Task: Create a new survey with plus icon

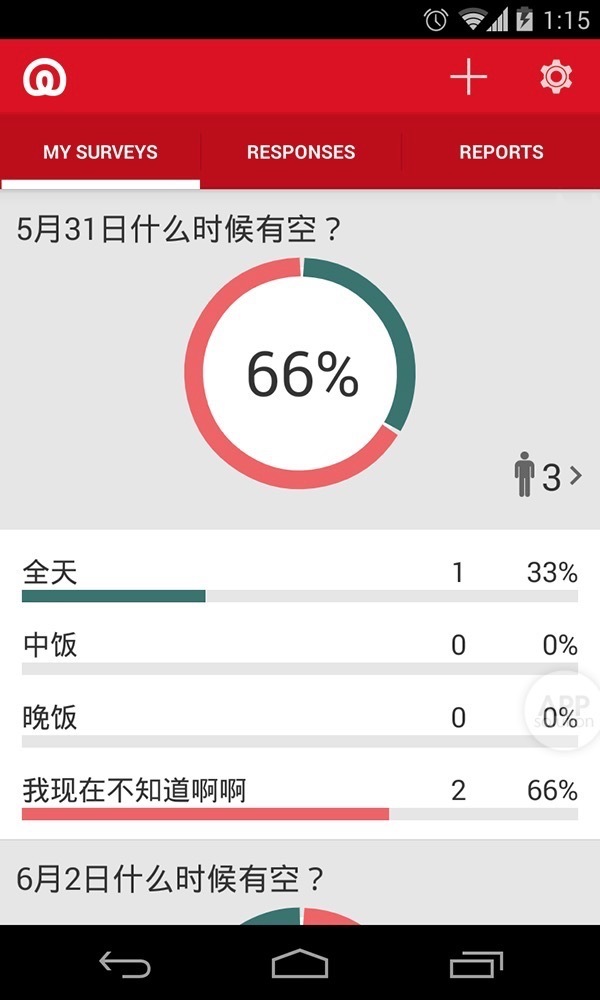Action: [468, 78]
